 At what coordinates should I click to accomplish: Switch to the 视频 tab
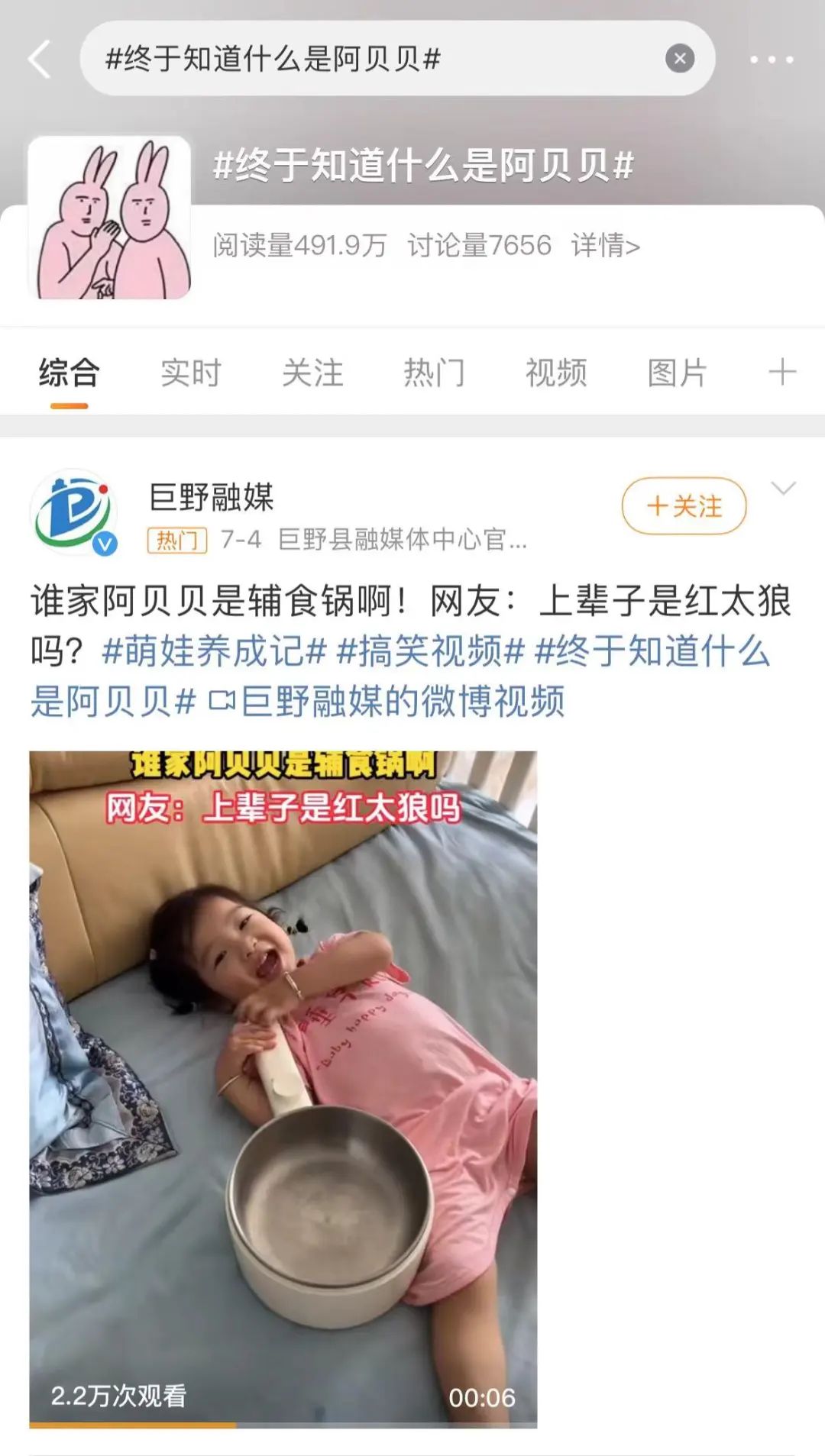[x=556, y=373]
